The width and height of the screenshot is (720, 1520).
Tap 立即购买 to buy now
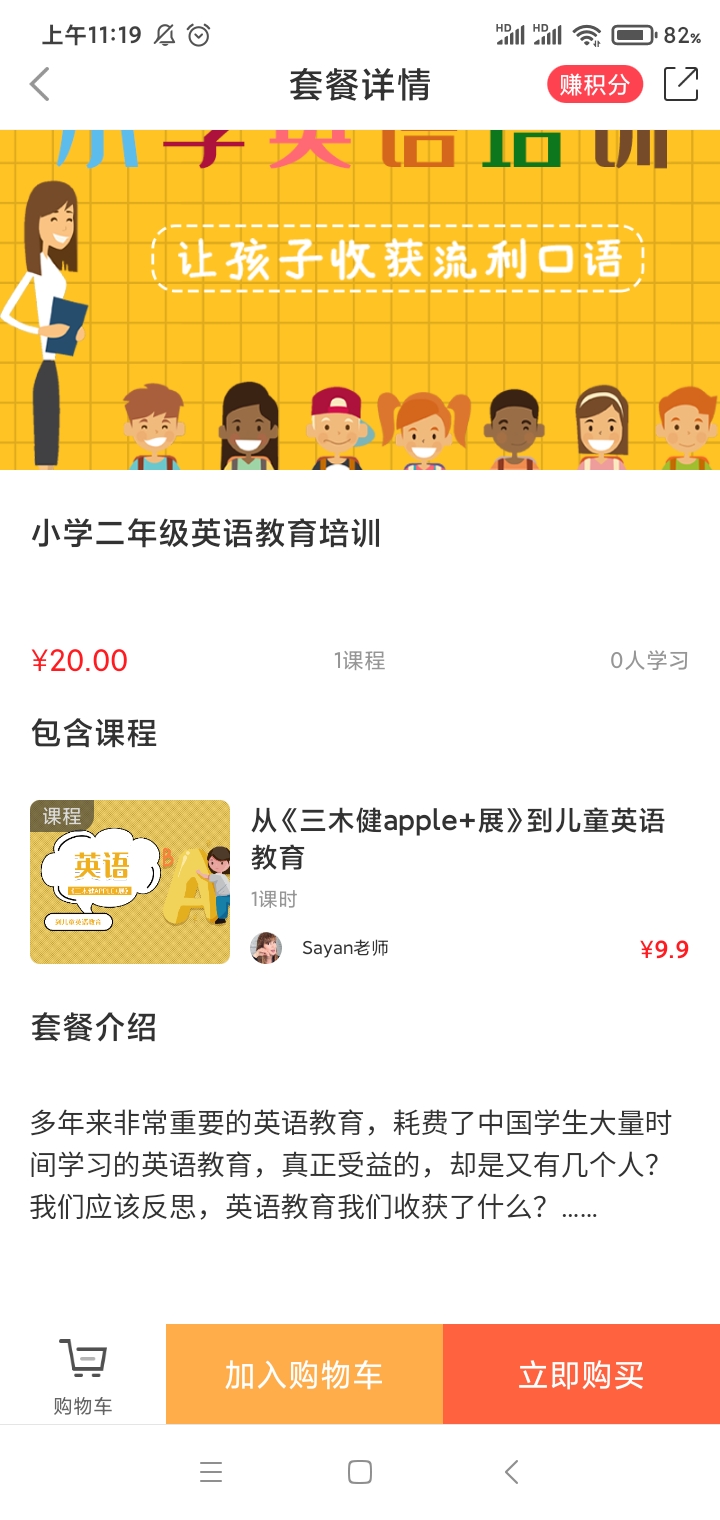tap(581, 1375)
